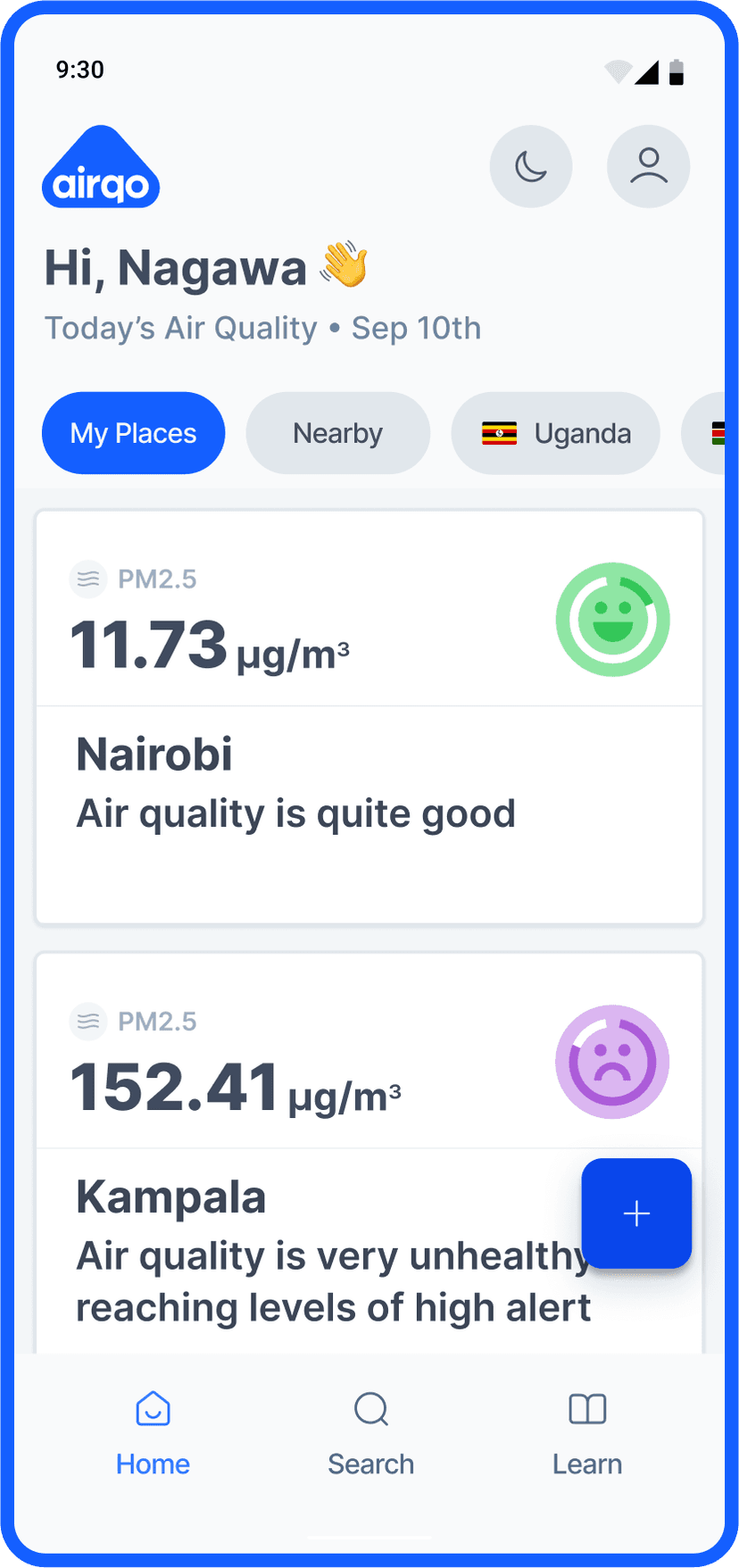Tap the purple sad face air quality indicator
Image resolution: width=739 pixels, height=1568 pixels.
(x=613, y=1062)
